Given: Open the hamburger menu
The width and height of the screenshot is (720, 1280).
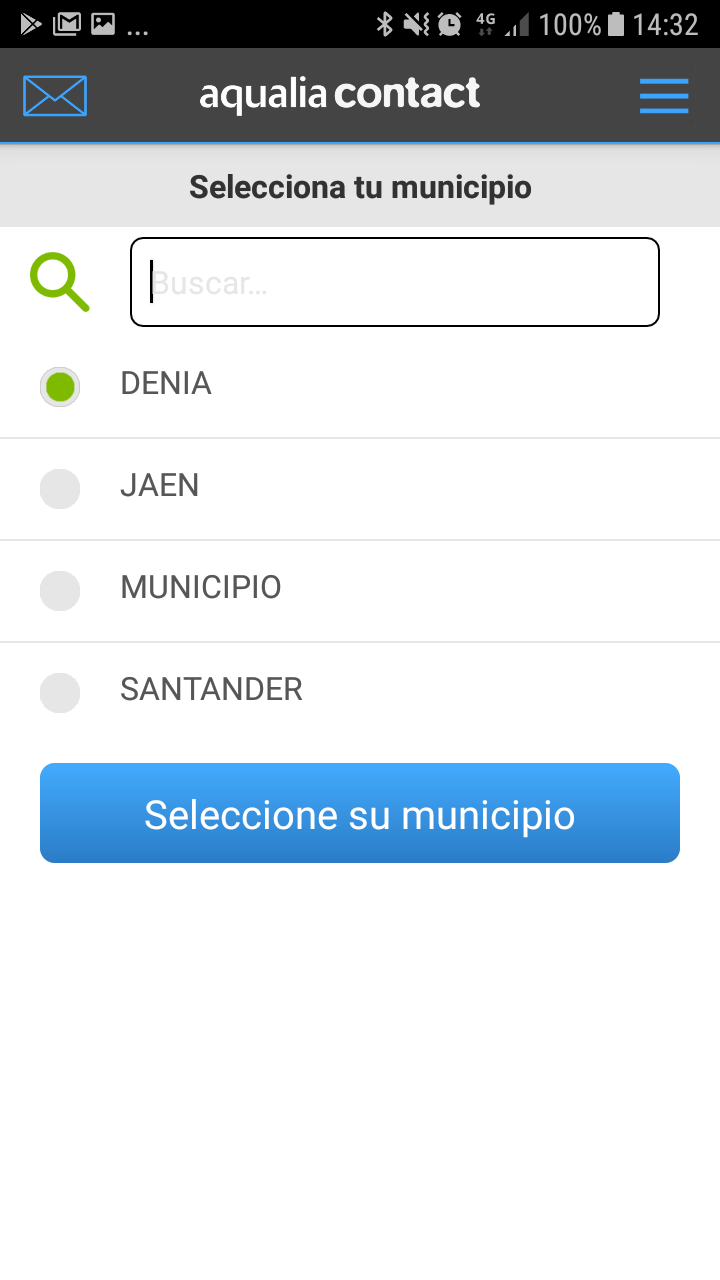Looking at the screenshot, I should [x=664, y=96].
